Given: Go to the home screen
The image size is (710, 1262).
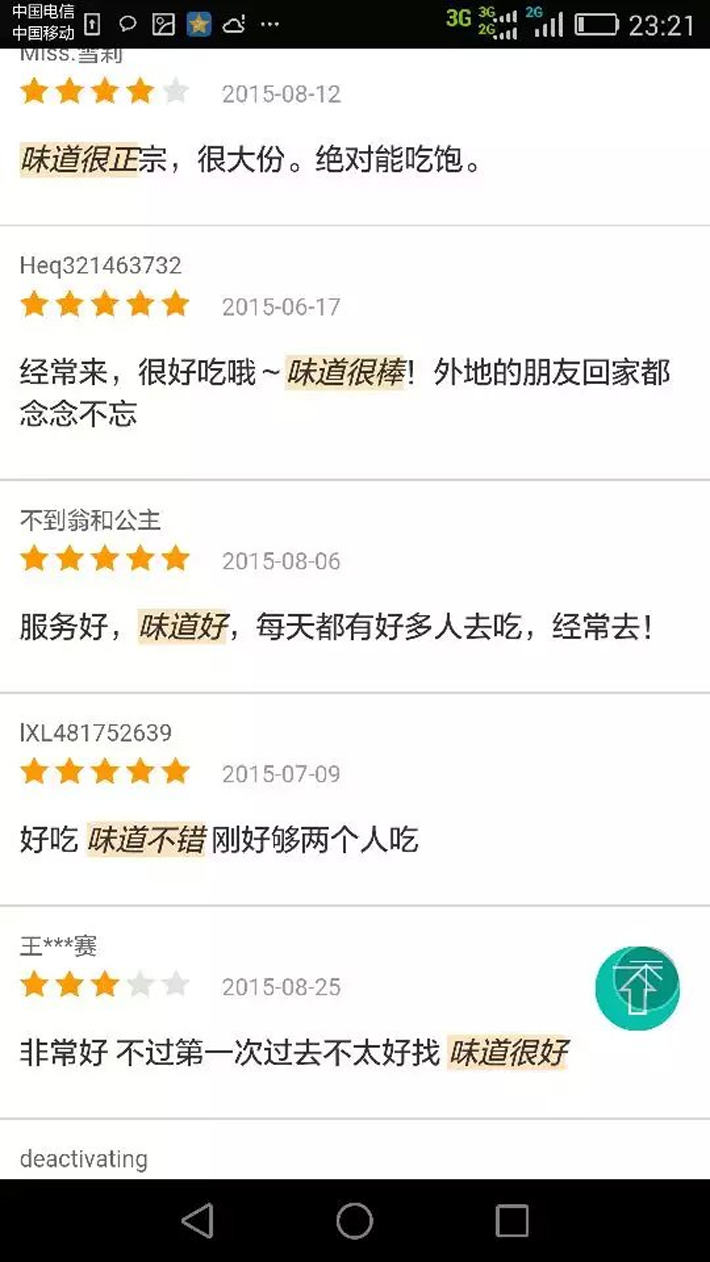Looking at the screenshot, I should [x=354, y=1220].
